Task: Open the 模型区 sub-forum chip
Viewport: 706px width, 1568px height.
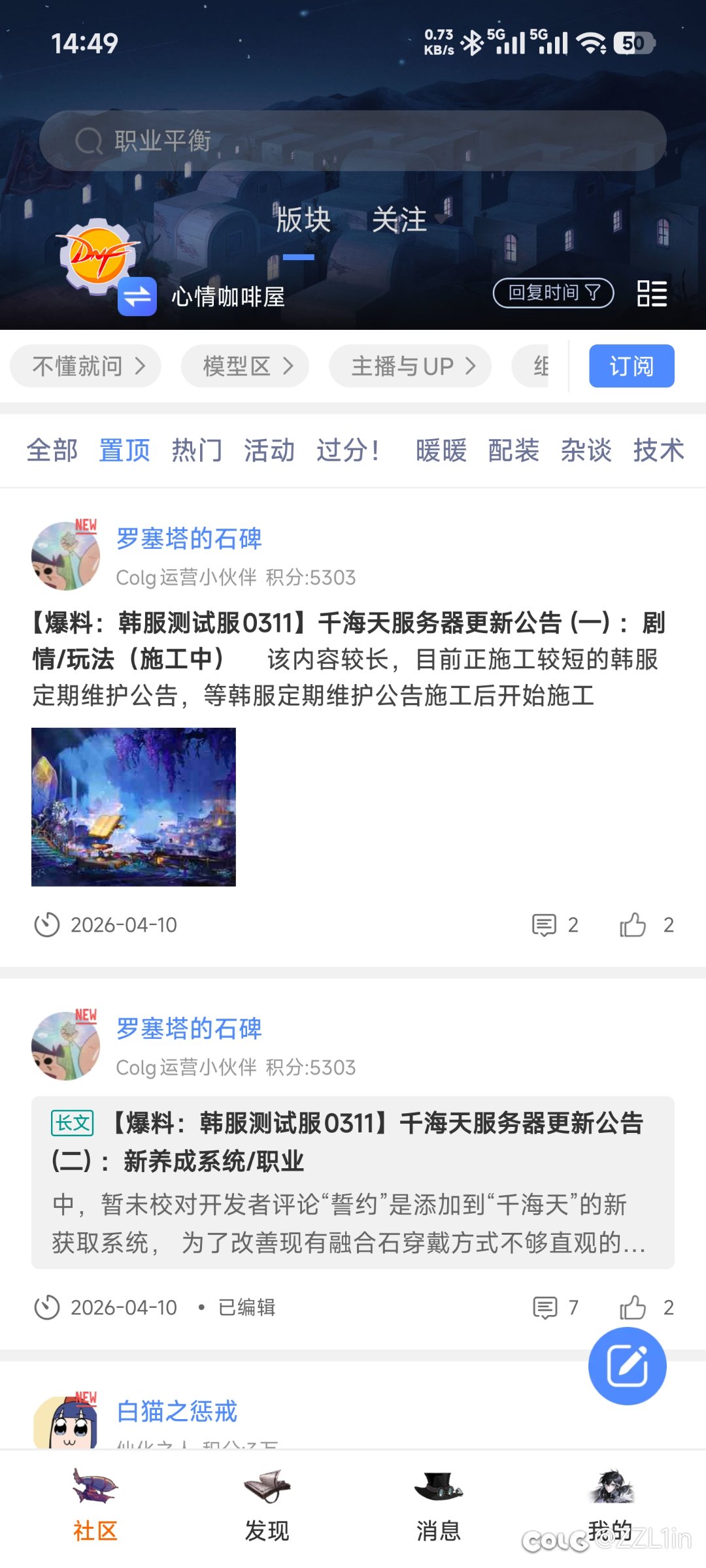Action: click(x=246, y=366)
